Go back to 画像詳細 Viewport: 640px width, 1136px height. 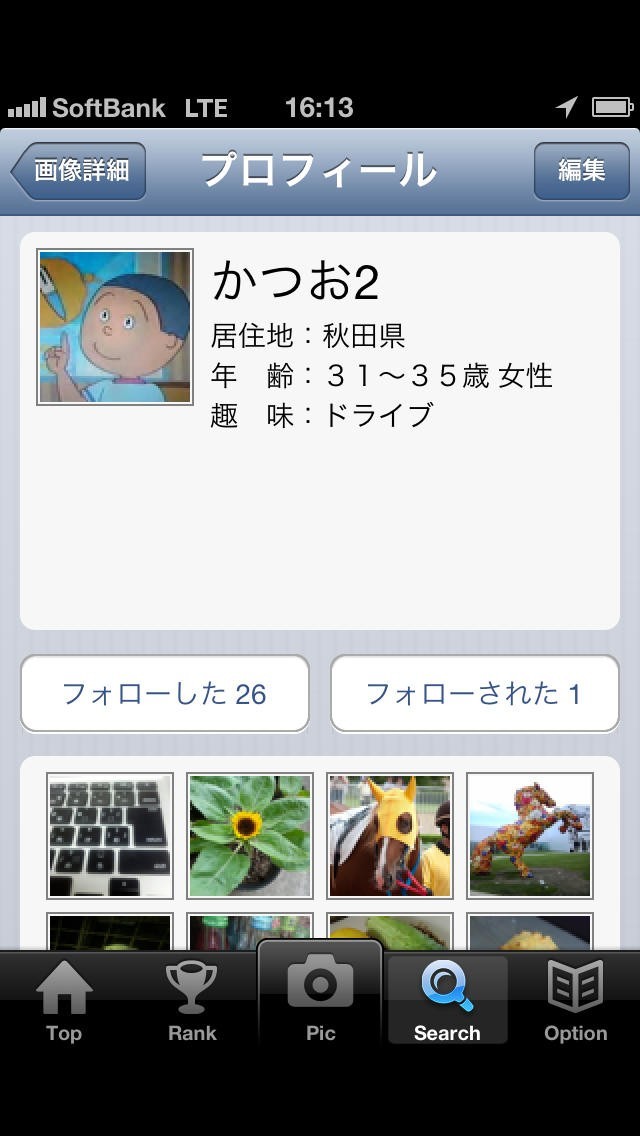pyautogui.click(x=80, y=171)
